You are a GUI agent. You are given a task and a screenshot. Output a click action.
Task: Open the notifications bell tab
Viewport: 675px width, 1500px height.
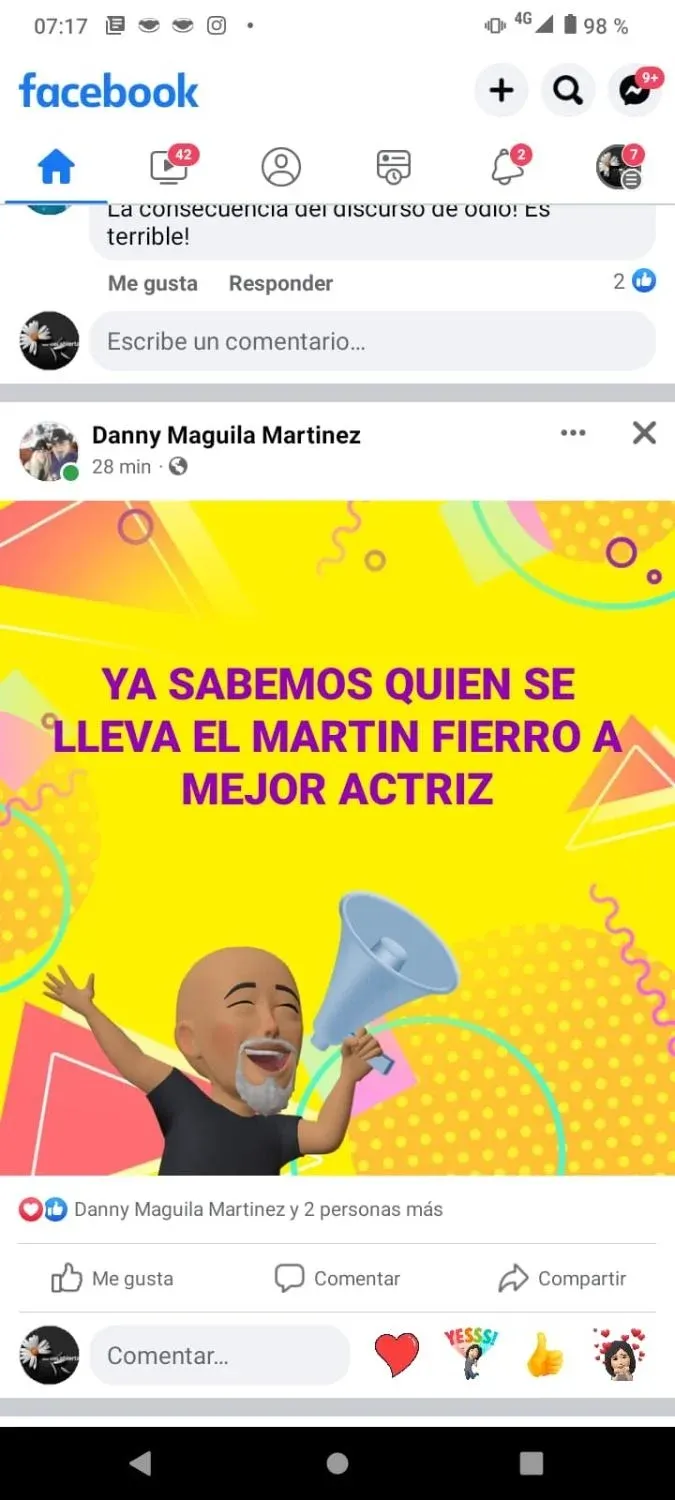pyautogui.click(x=508, y=166)
